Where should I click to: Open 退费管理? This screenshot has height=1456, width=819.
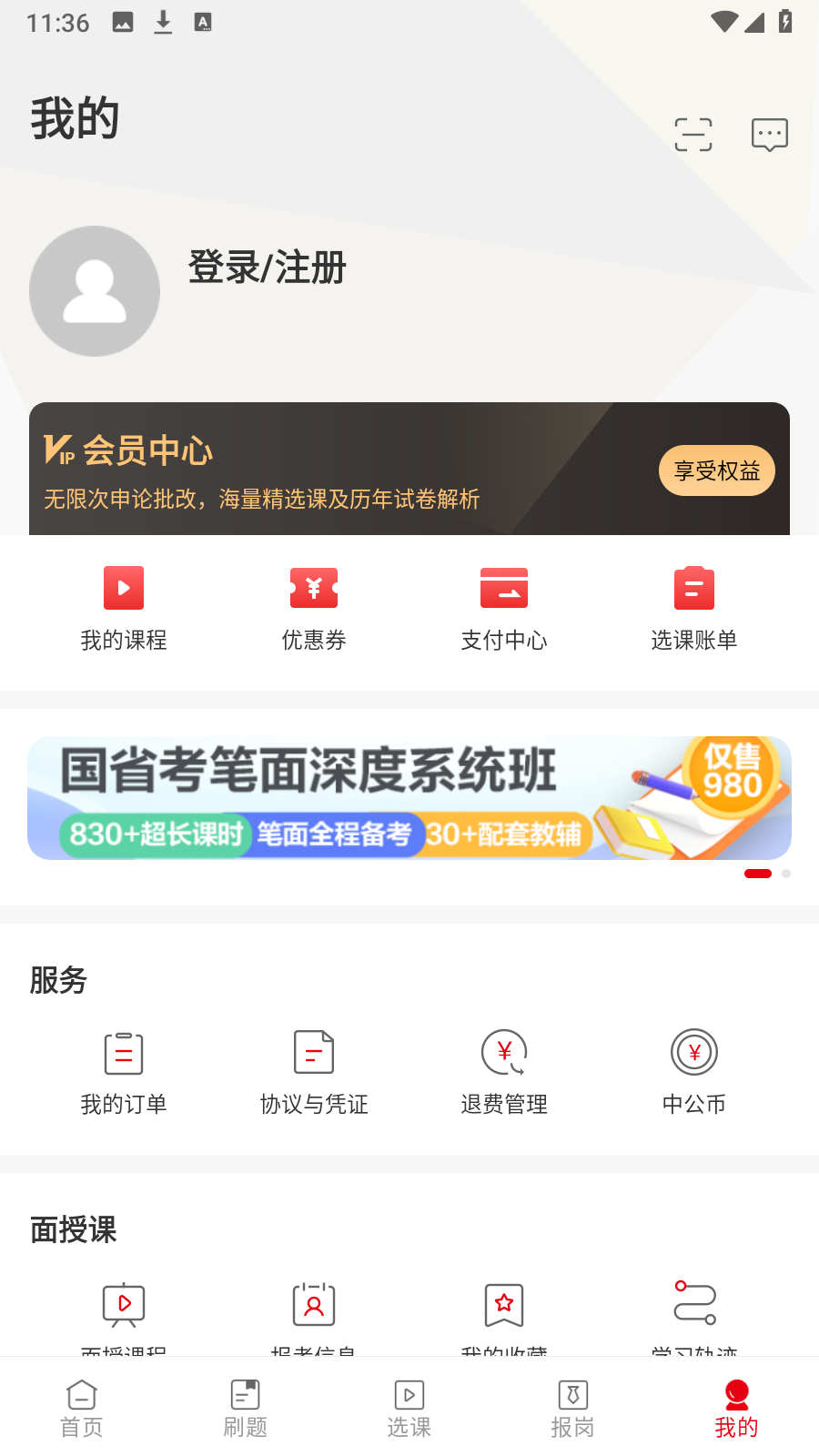504,1073
